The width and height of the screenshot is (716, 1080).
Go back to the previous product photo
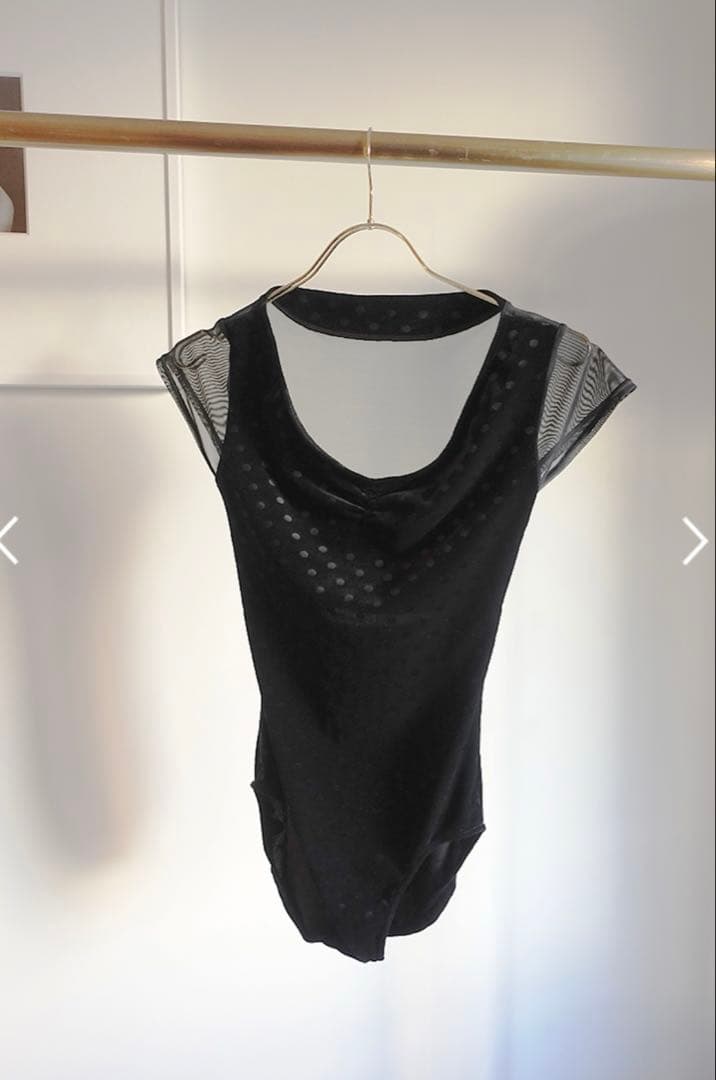8,541
